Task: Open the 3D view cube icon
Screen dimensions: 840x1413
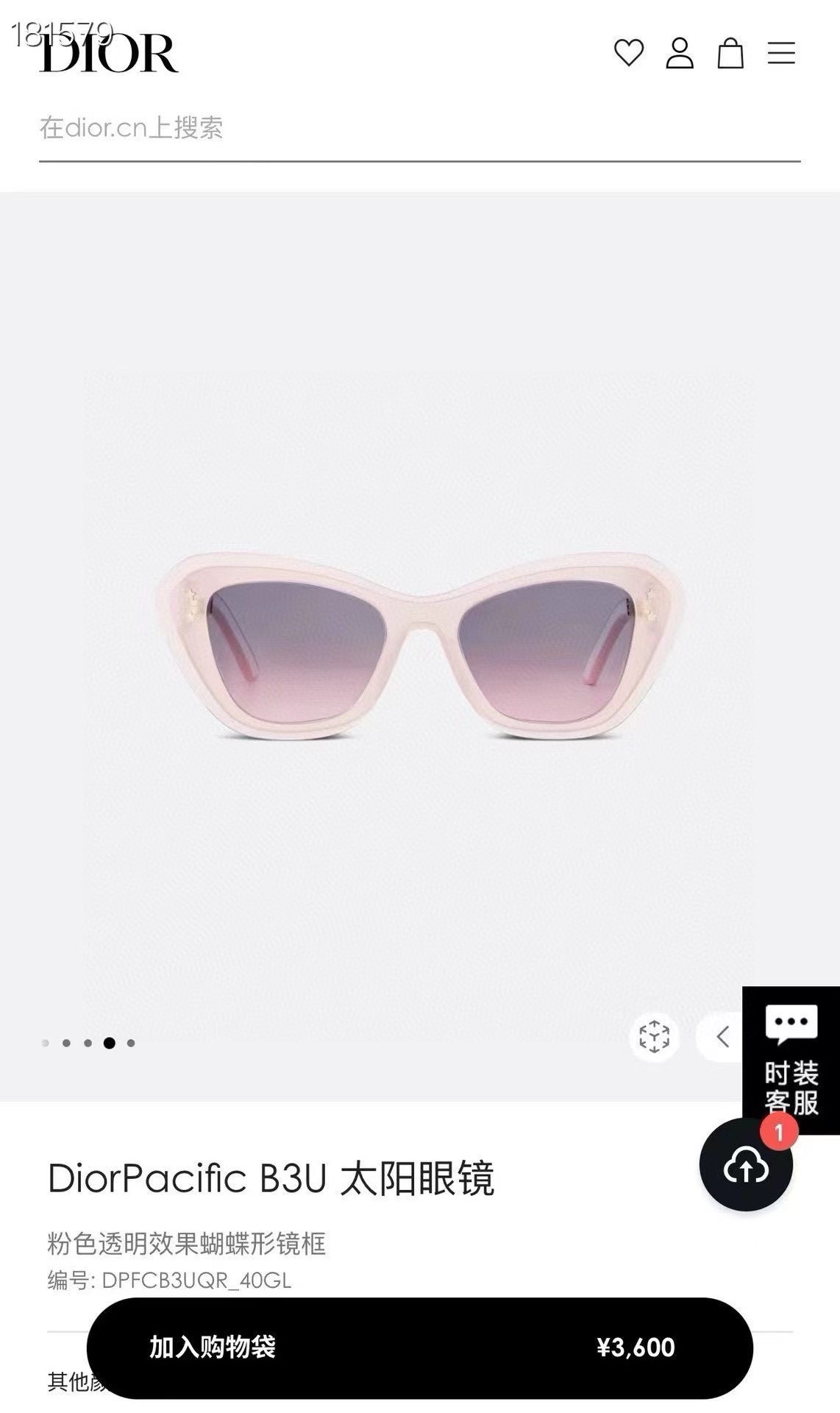Action: pos(654,1037)
